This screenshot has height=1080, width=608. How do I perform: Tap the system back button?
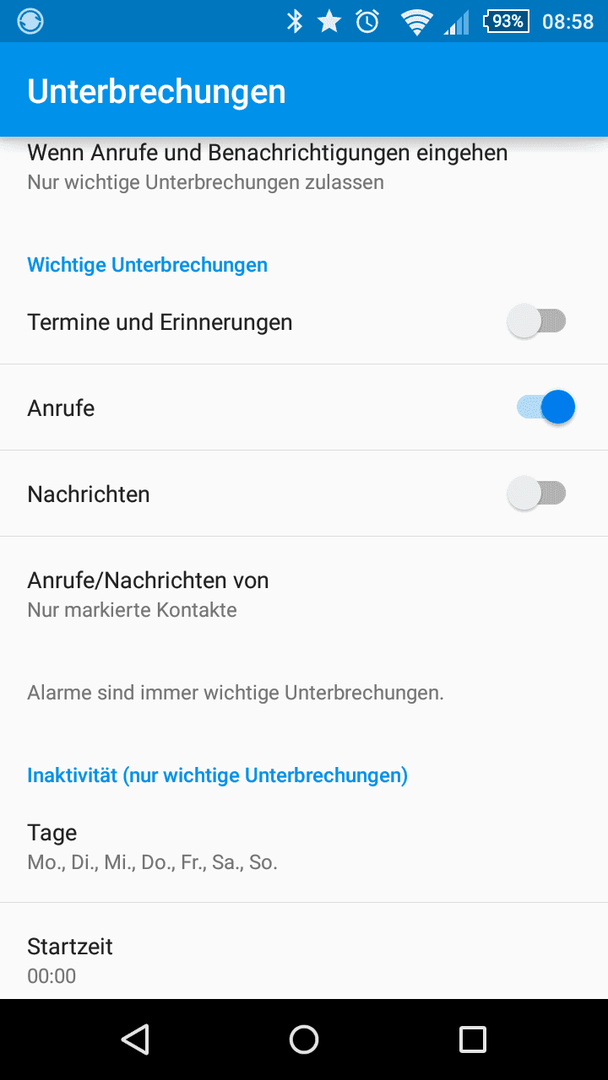coord(135,1039)
